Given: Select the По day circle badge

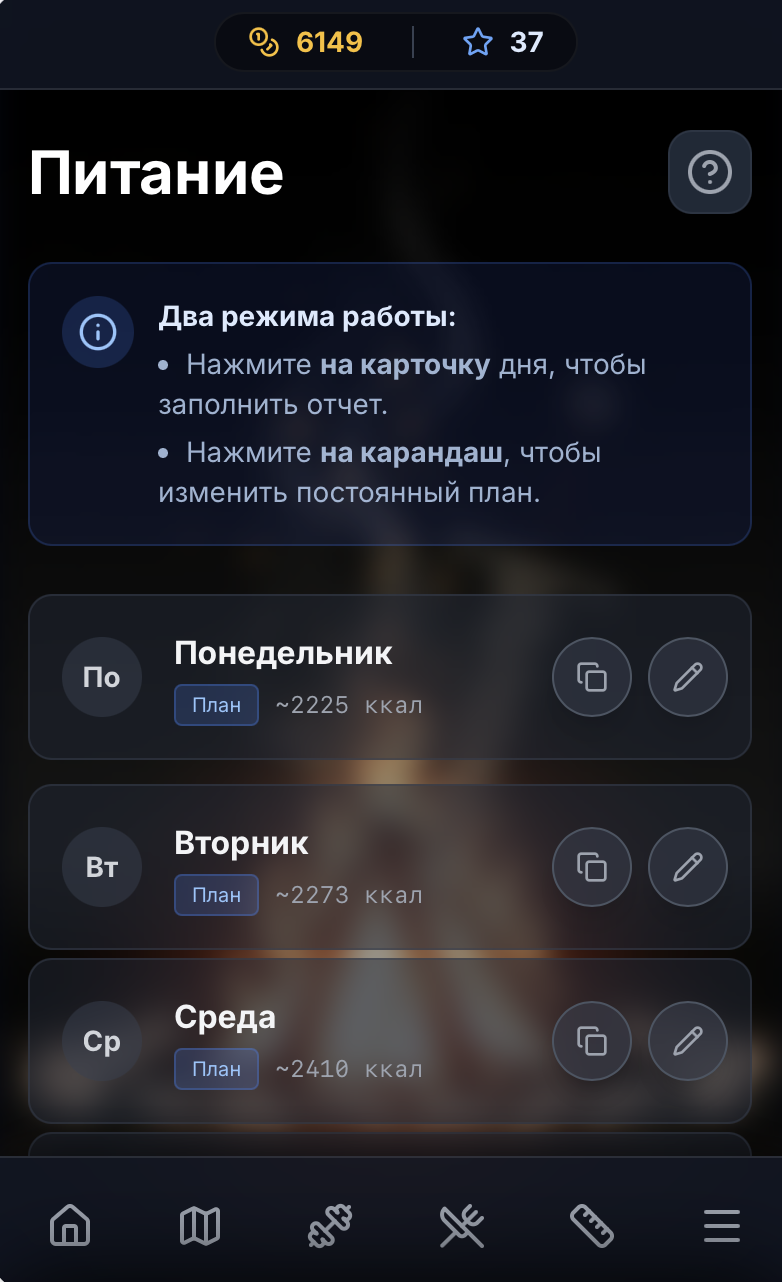Looking at the screenshot, I should point(101,677).
